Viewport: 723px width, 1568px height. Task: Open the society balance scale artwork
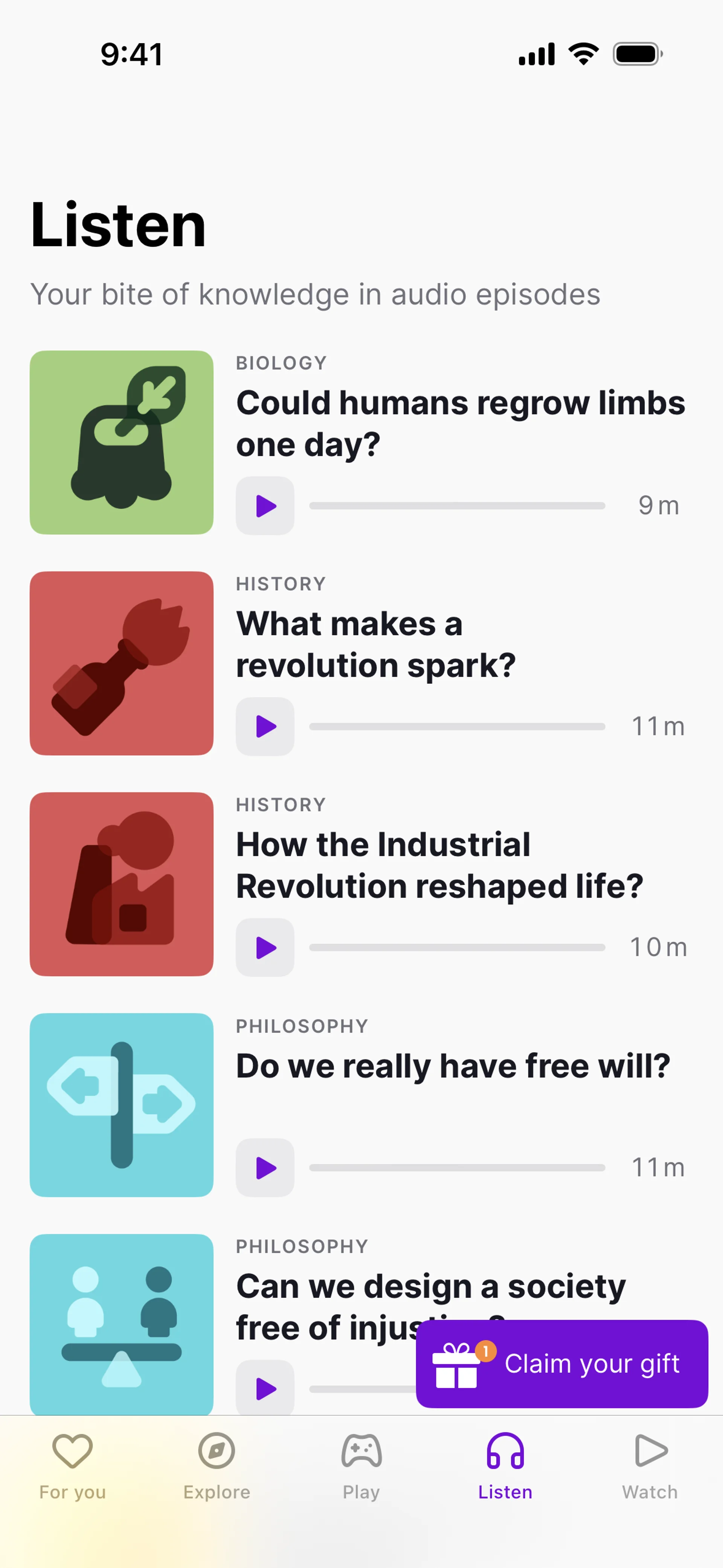click(x=121, y=1324)
